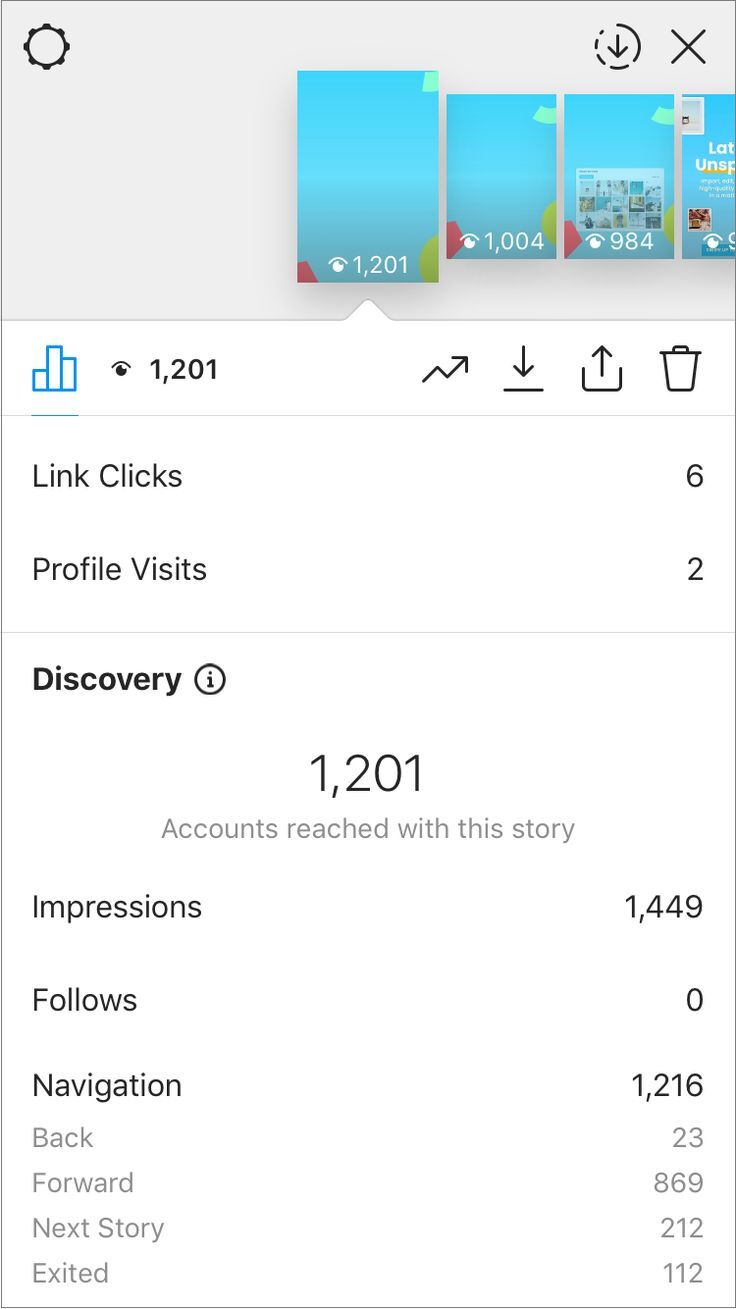Tap the story download icon at top right
Viewport: 736px width, 1309px height.
click(x=618, y=46)
